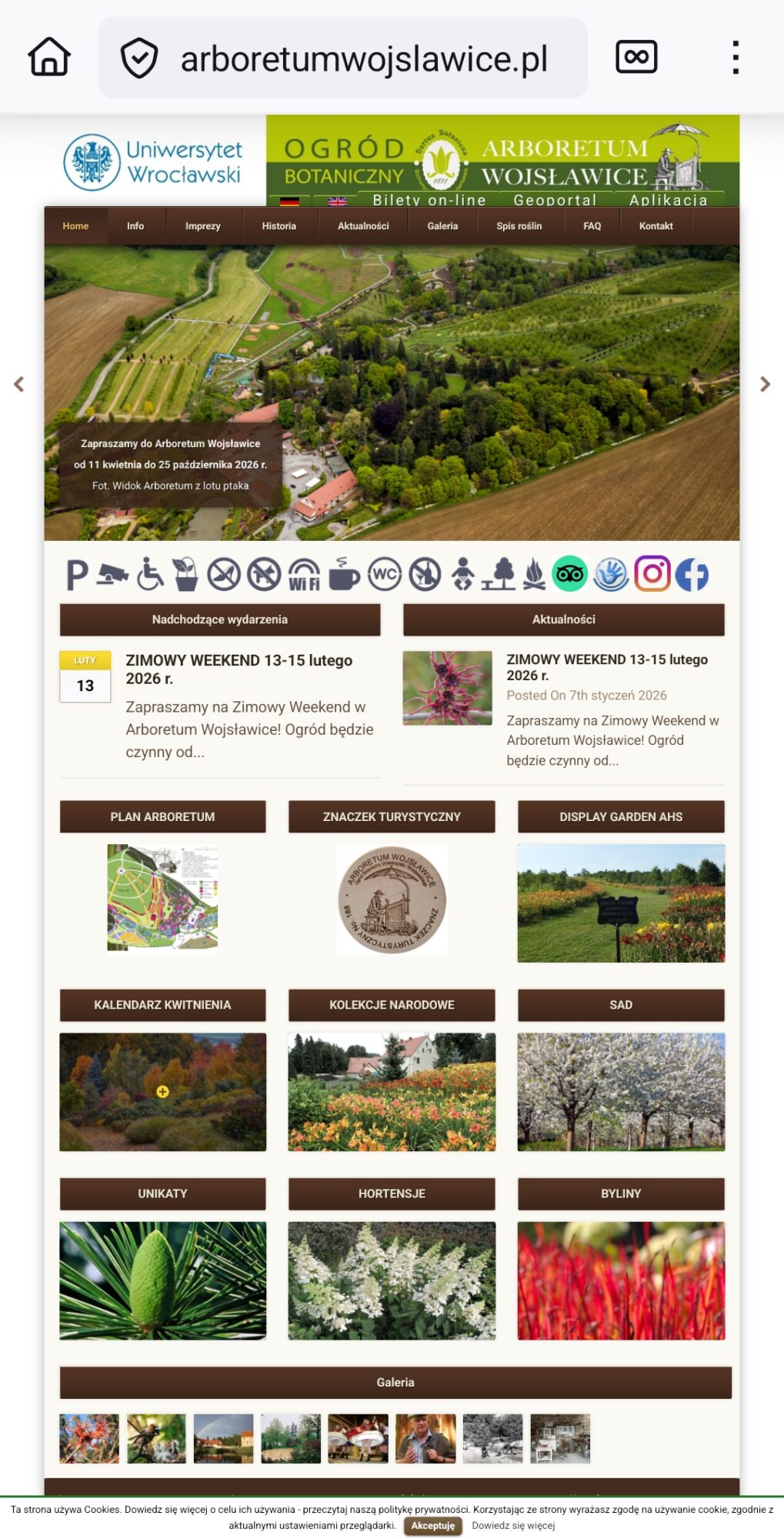Viewport: 784px width, 1539px height.
Task: Open the browser overflow menu
Action: tap(736, 58)
